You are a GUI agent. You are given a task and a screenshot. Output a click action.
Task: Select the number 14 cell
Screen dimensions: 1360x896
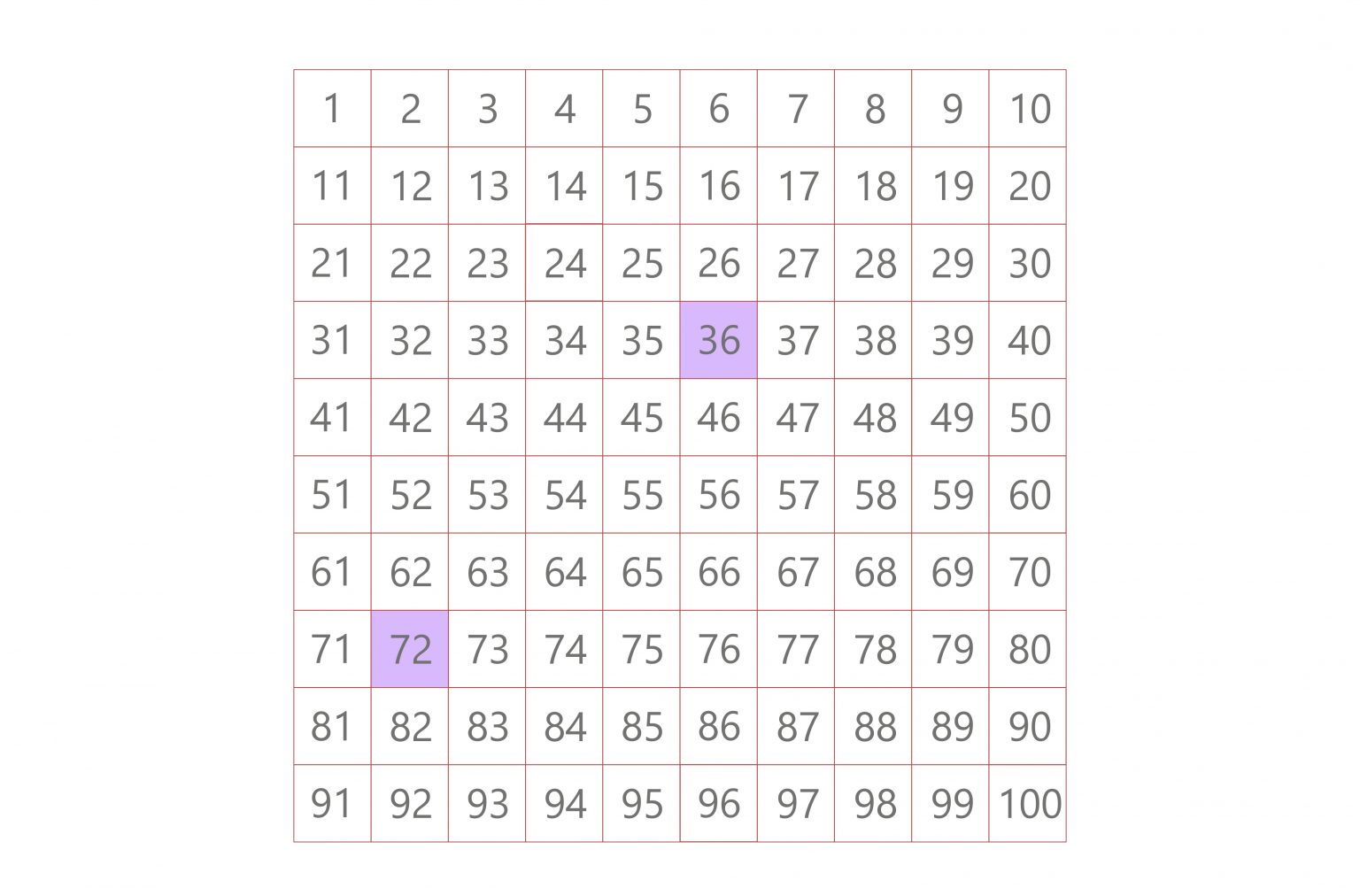564,186
